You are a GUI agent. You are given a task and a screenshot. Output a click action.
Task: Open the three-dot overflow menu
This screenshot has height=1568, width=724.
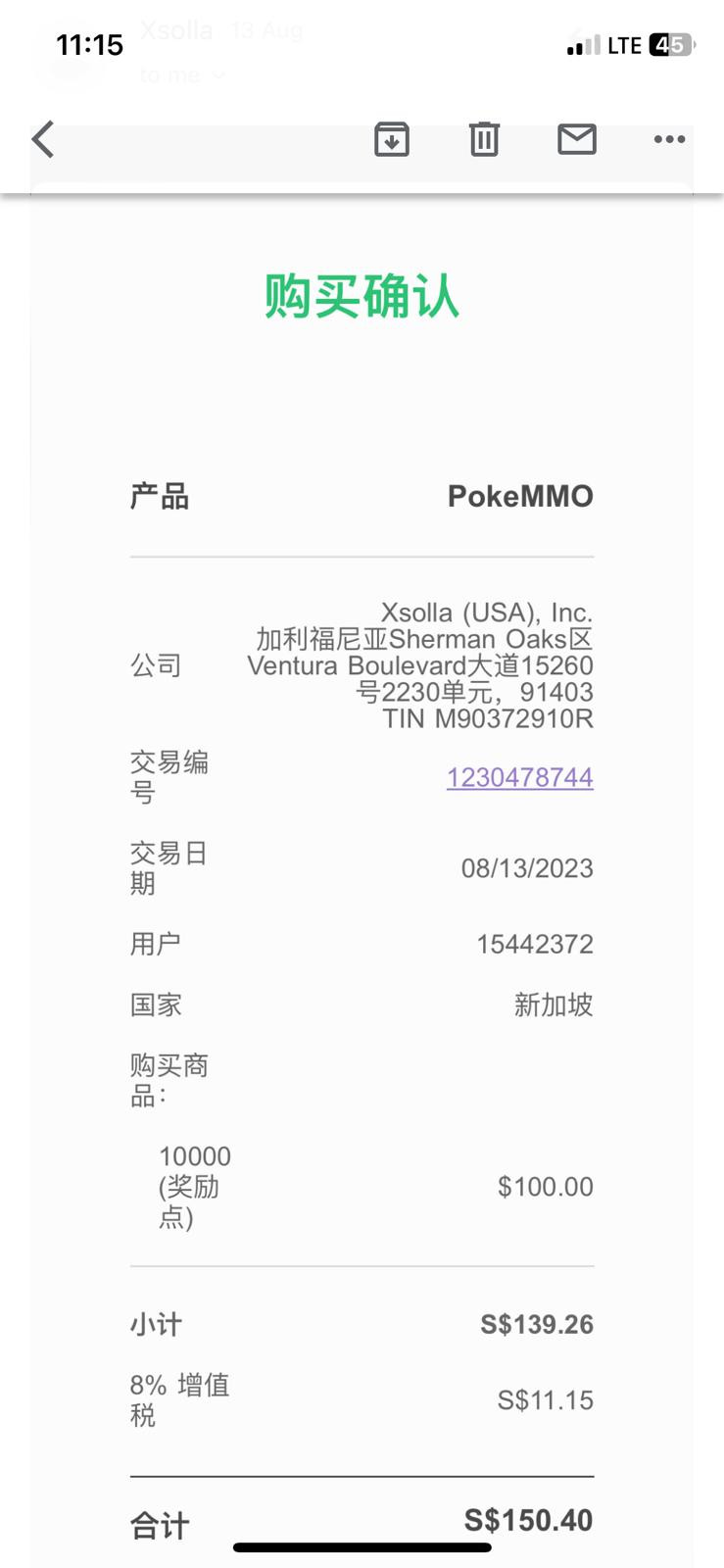pos(669,139)
